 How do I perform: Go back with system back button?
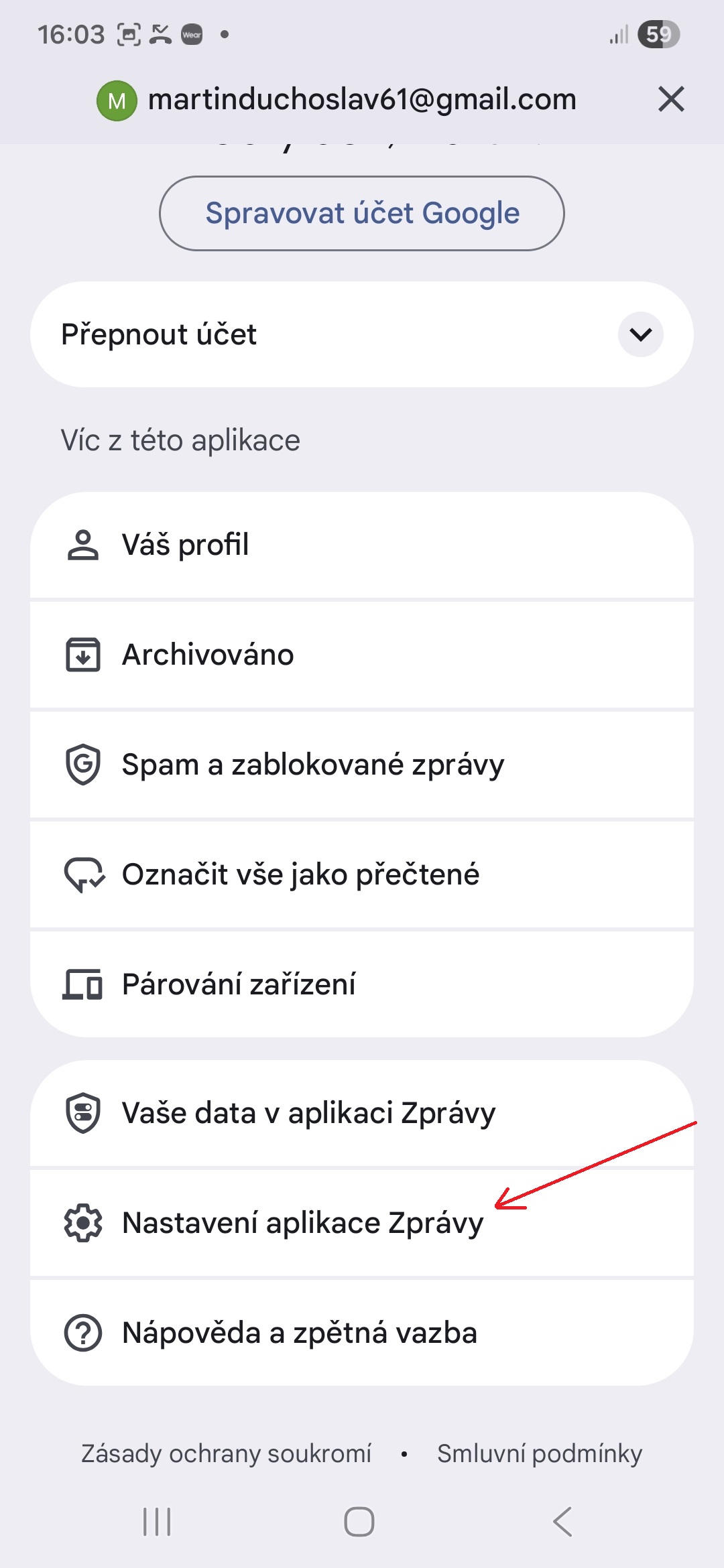tap(563, 1522)
